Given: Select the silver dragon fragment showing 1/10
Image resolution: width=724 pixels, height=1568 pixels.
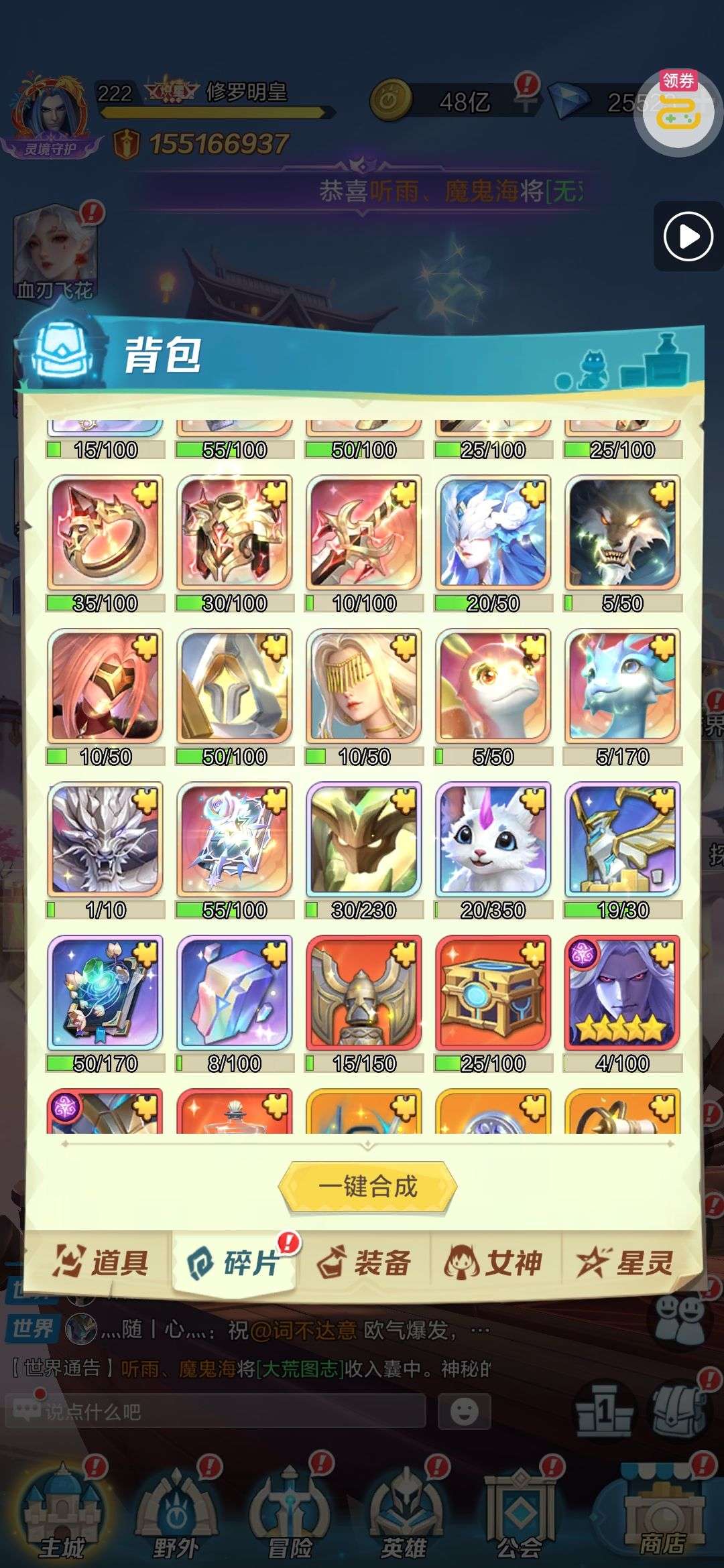Looking at the screenshot, I should click(x=105, y=840).
